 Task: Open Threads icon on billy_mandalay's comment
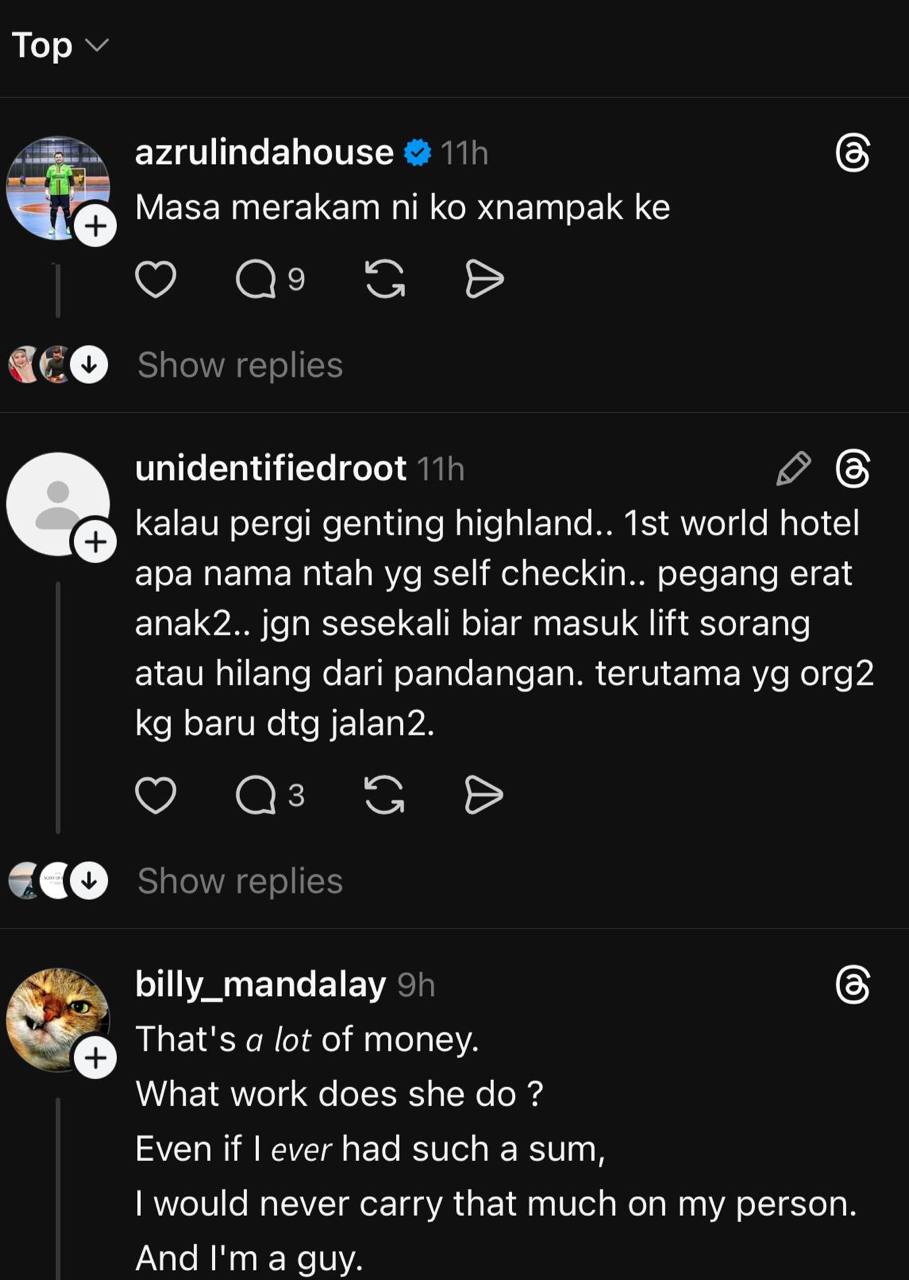[852, 985]
